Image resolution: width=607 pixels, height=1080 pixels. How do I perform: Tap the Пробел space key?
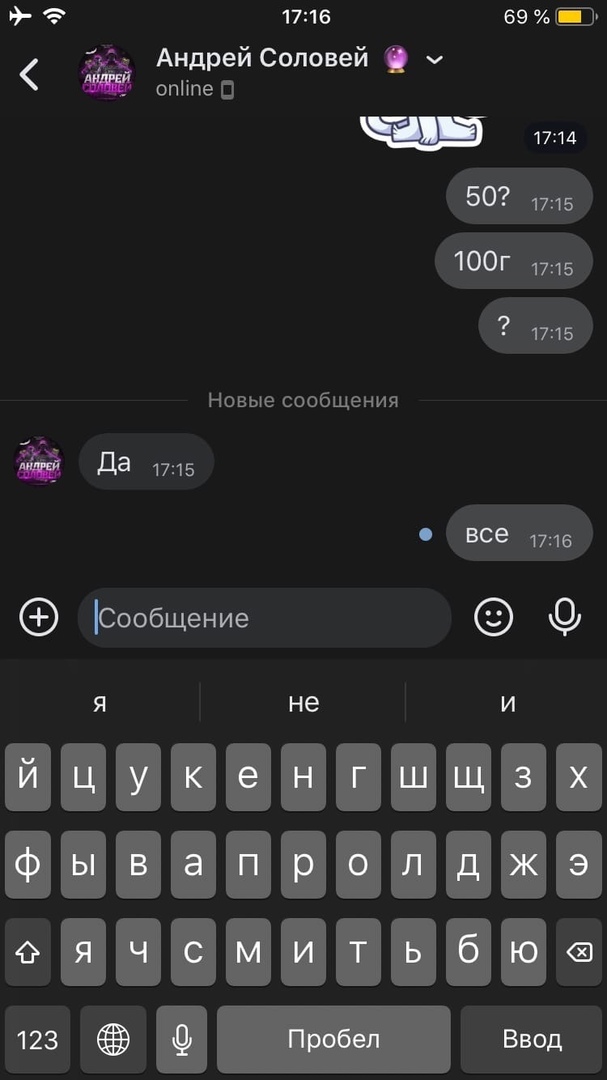tap(333, 1040)
